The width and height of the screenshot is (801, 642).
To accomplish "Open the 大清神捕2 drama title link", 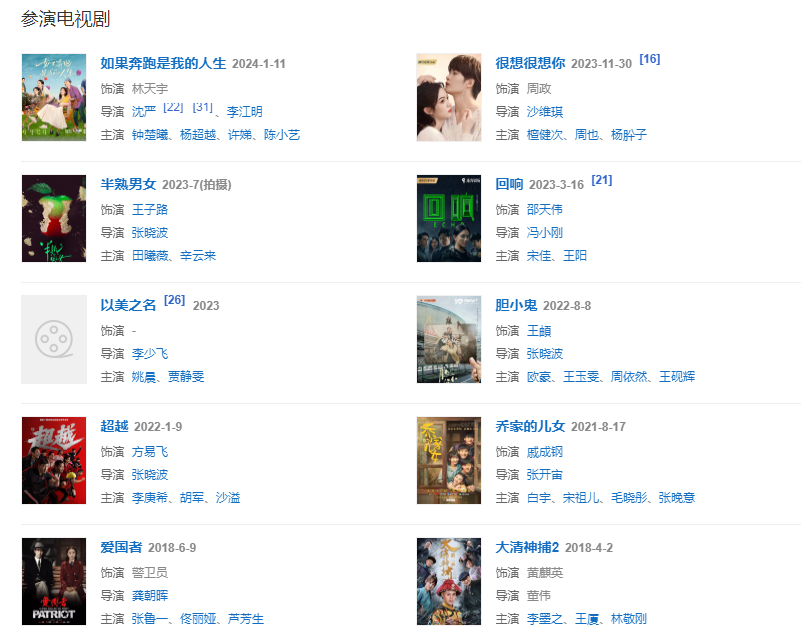I will pos(527,547).
